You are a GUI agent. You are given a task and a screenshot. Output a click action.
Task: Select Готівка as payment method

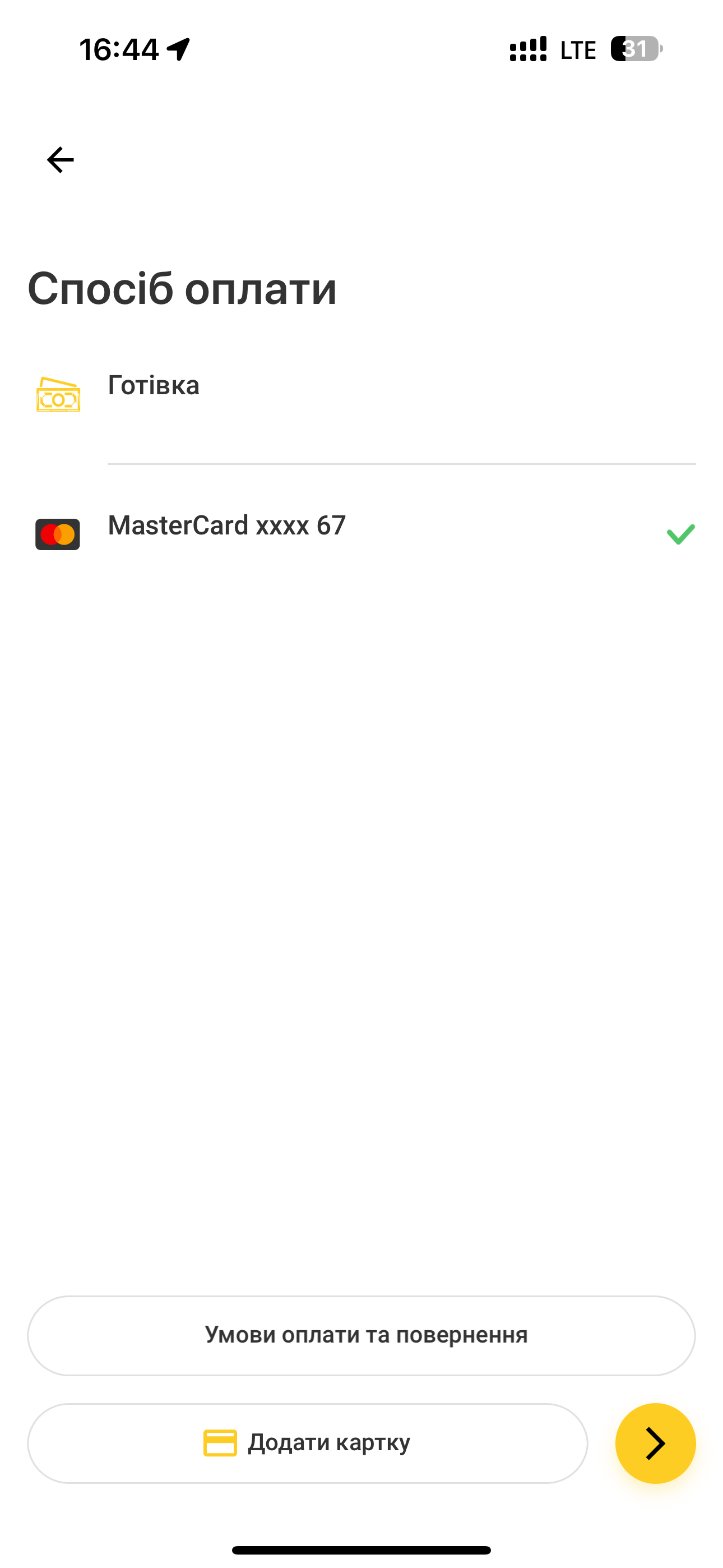154,386
